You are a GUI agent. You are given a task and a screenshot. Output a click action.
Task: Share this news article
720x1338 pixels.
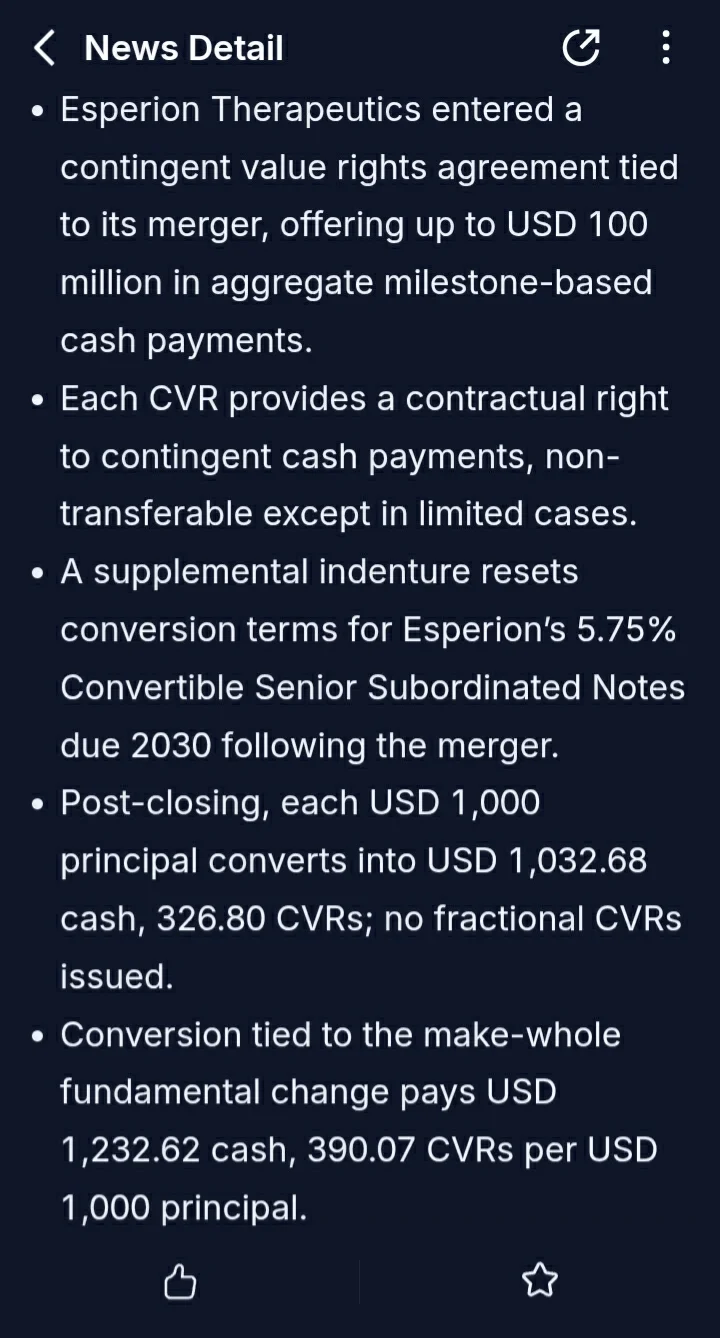click(x=581, y=47)
